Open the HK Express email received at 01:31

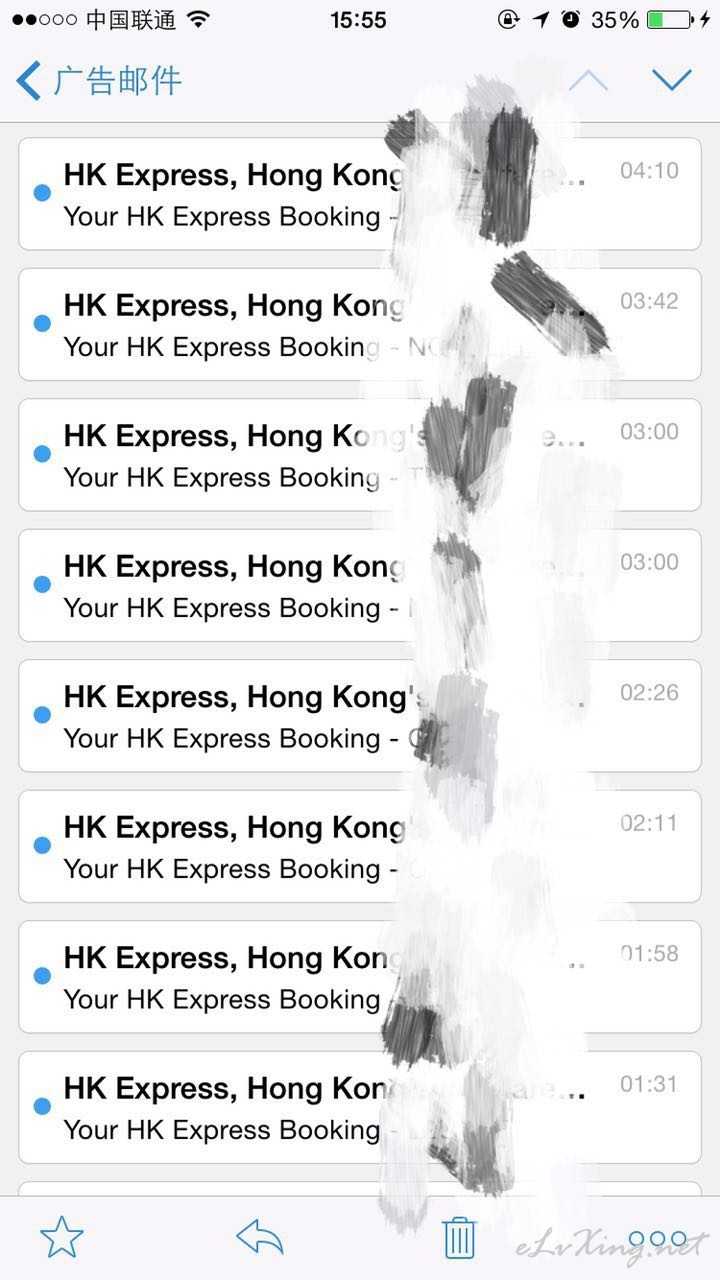coord(360,1107)
